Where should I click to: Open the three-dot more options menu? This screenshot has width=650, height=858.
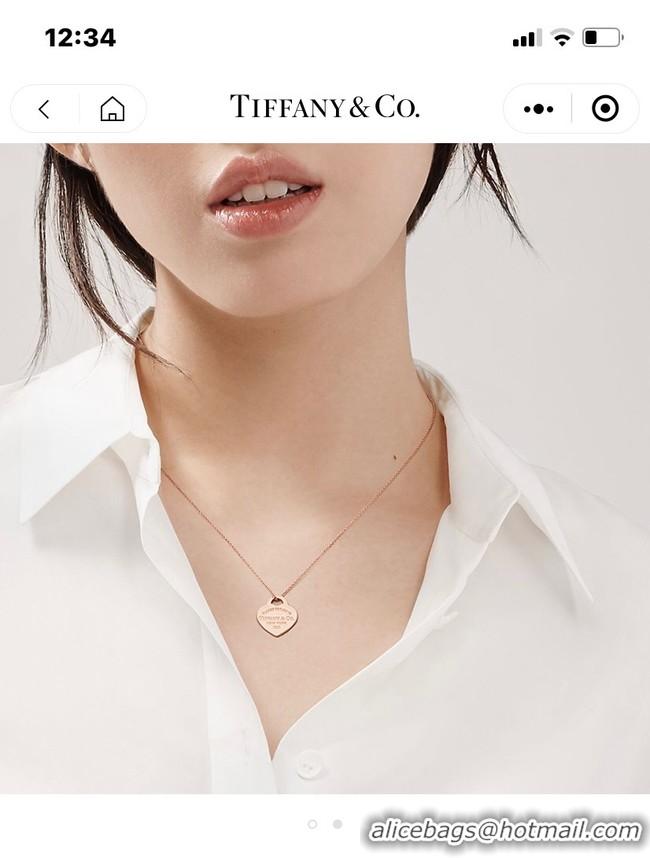[538, 109]
